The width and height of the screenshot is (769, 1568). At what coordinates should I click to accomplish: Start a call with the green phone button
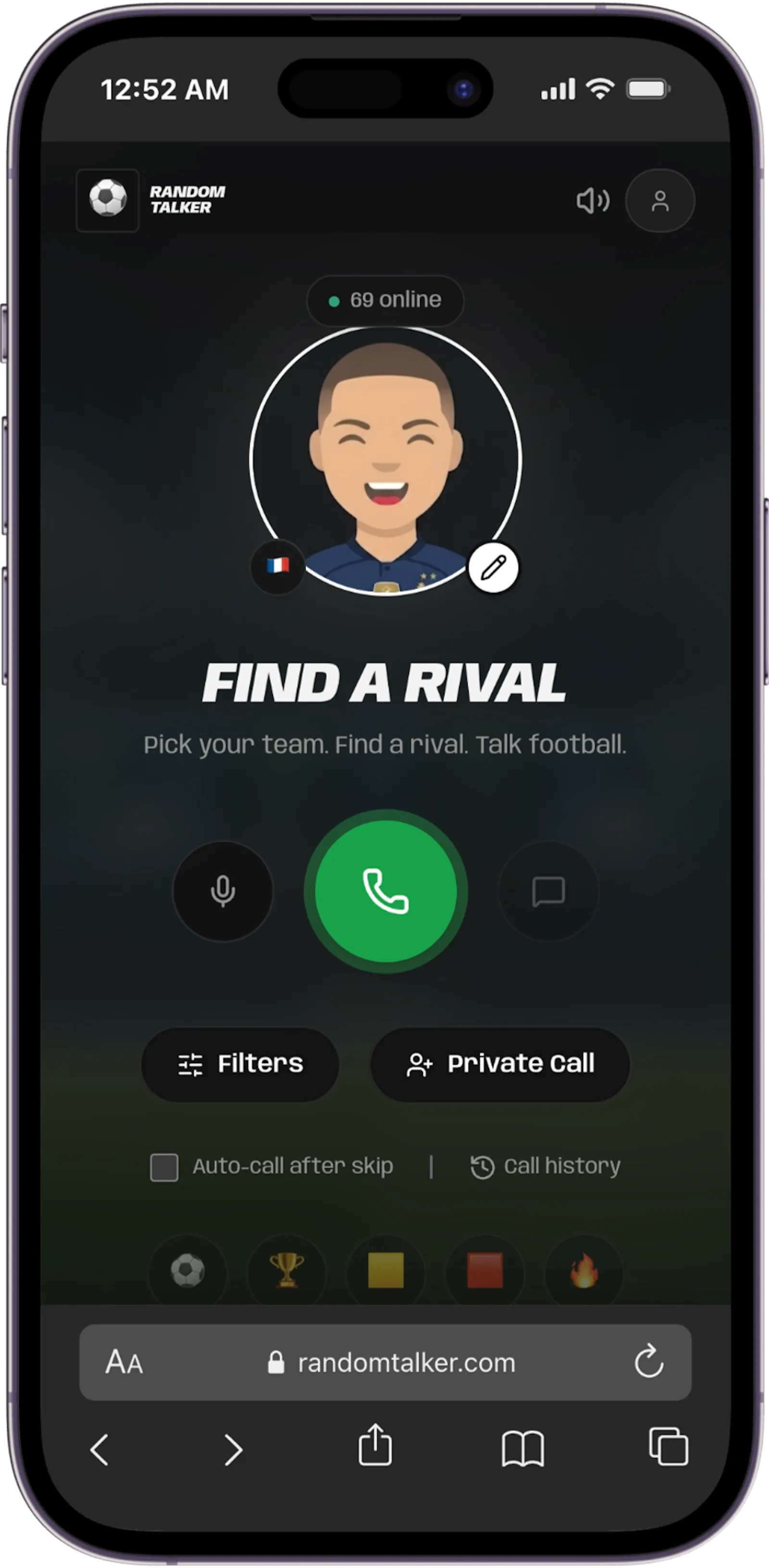tap(386, 891)
